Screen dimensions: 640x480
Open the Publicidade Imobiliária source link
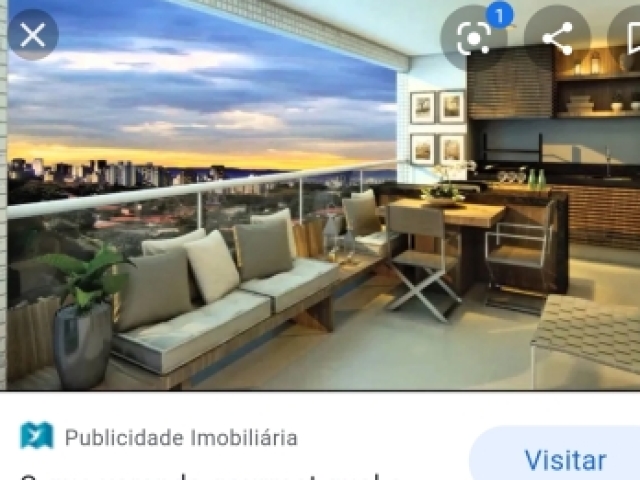[180, 437]
